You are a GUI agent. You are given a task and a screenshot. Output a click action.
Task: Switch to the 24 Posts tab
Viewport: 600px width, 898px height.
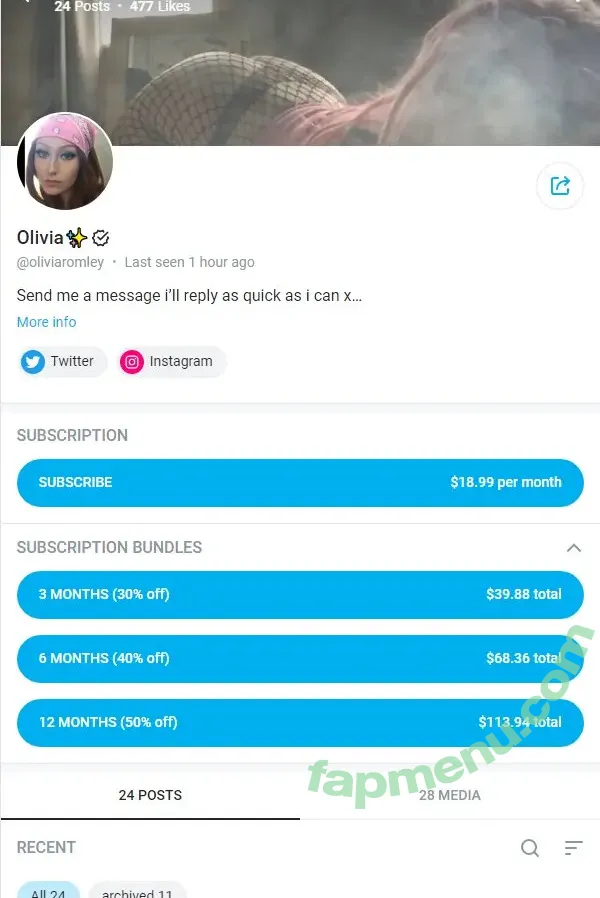(150, 795)
